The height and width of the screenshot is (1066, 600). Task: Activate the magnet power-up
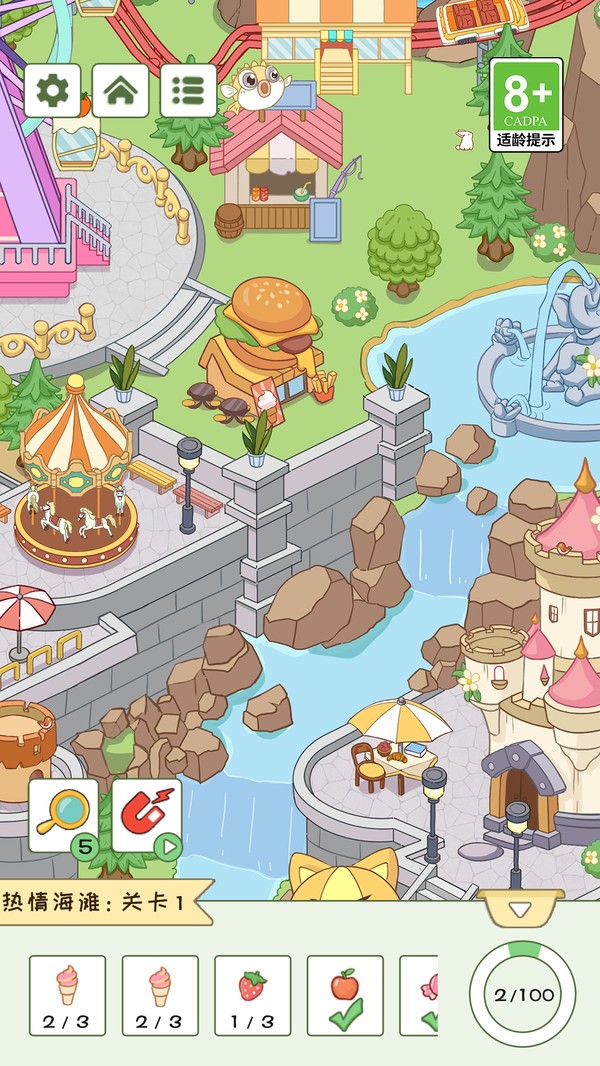point(147,816)
